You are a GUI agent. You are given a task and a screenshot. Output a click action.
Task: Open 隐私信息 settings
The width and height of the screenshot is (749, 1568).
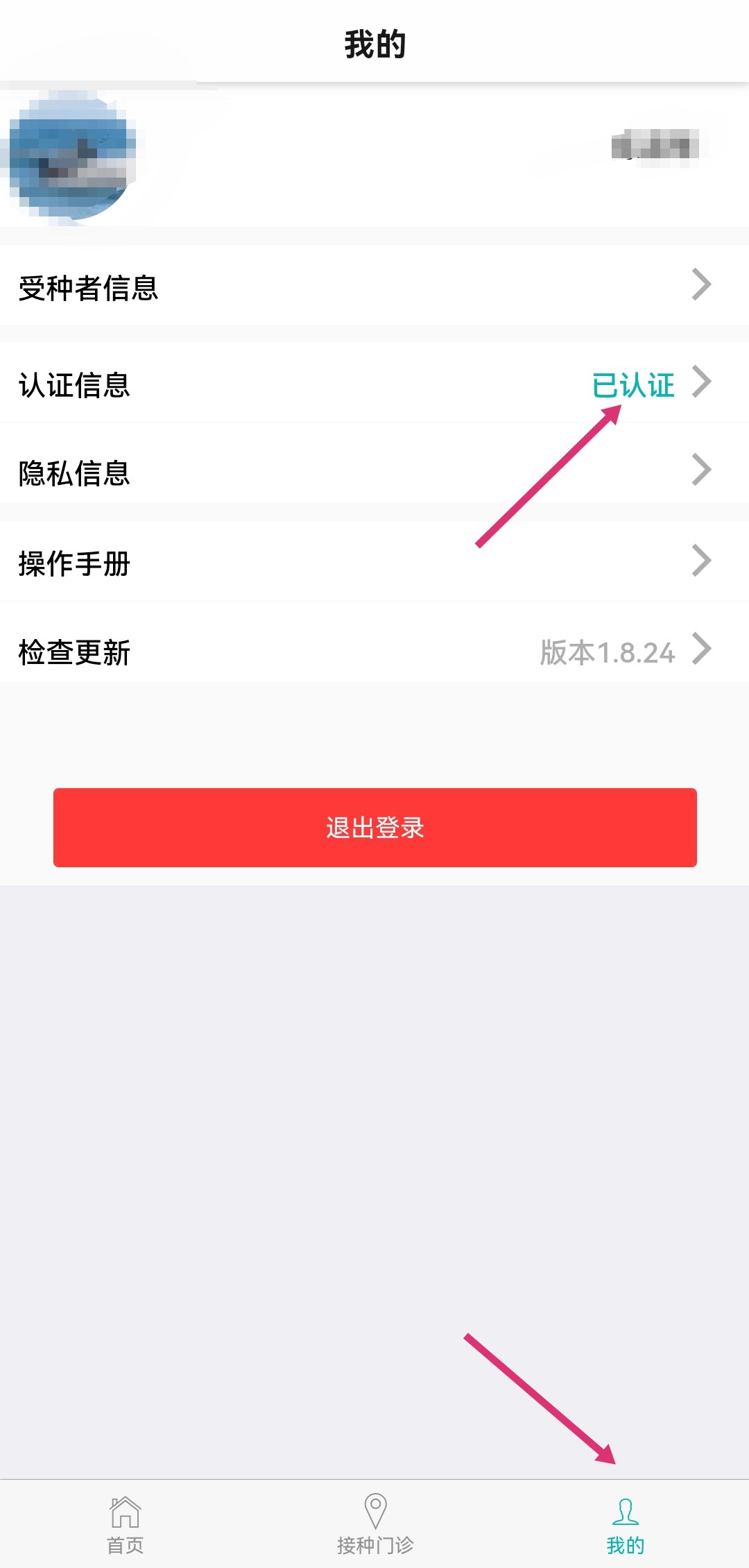point(374,472)
